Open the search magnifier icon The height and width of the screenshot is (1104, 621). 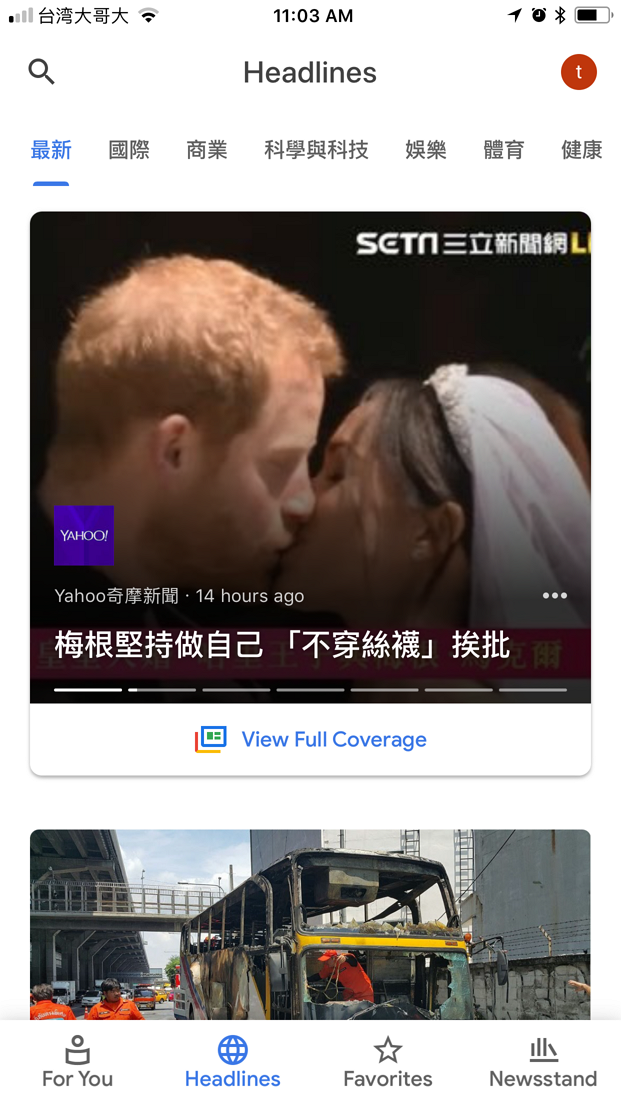coord(41,72)
